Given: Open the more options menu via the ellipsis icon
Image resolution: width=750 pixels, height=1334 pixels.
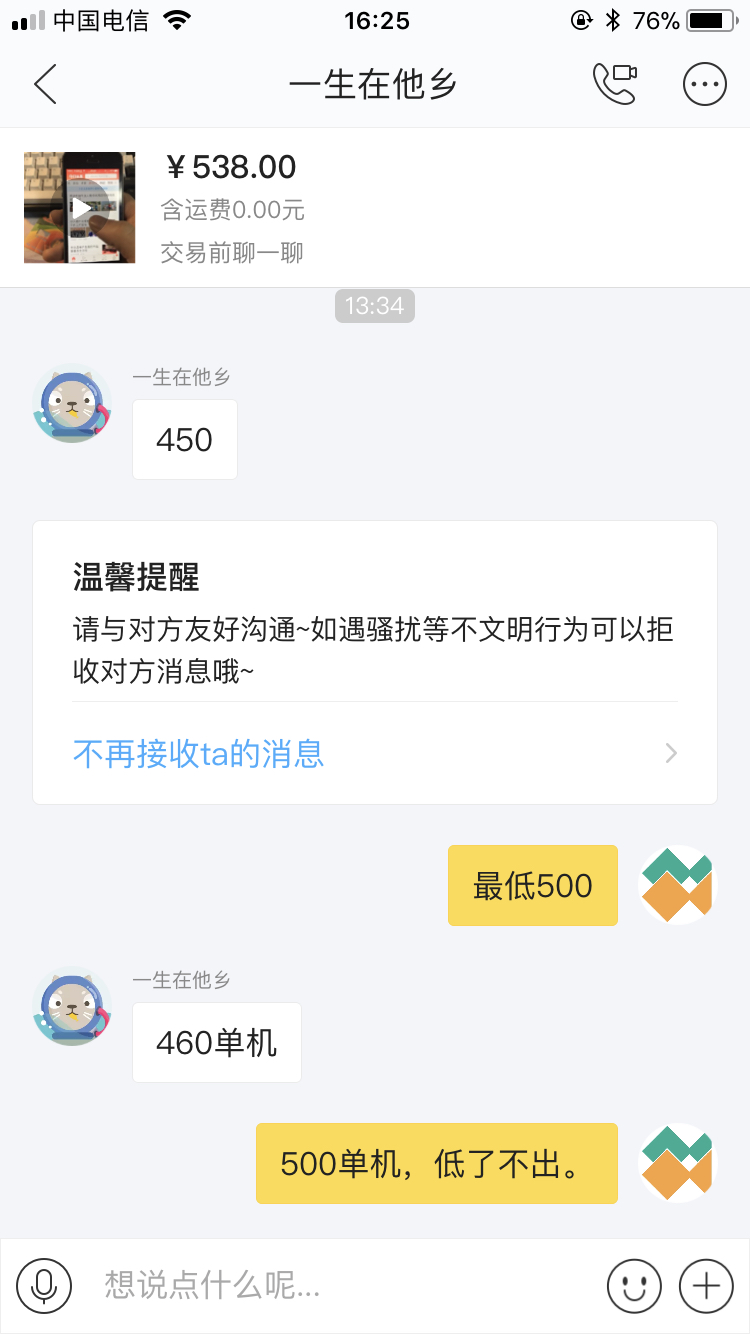Looking at the screenshot, I should [704, 84].
